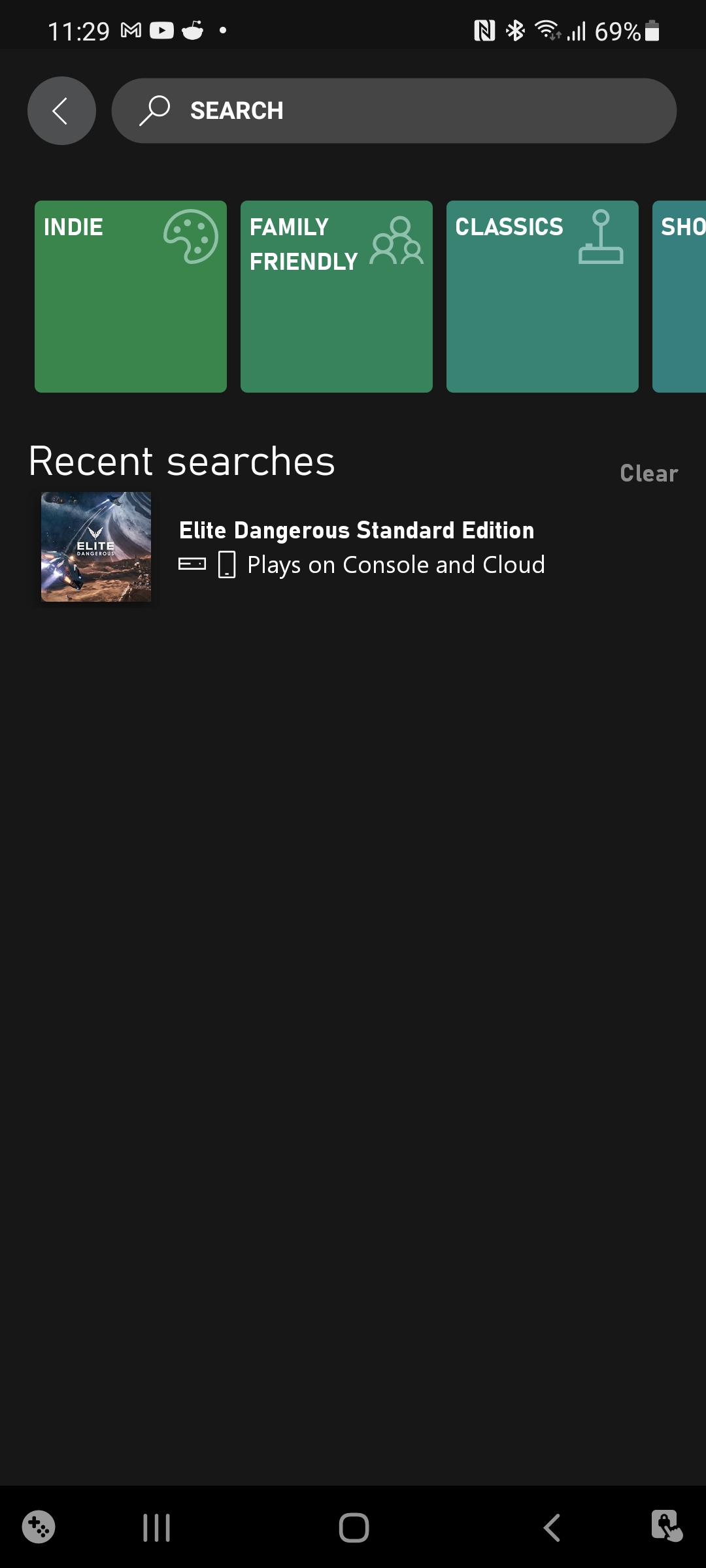Clear recent searches
The height and width of the screenshot is (1568, 706).
(648, 473)
